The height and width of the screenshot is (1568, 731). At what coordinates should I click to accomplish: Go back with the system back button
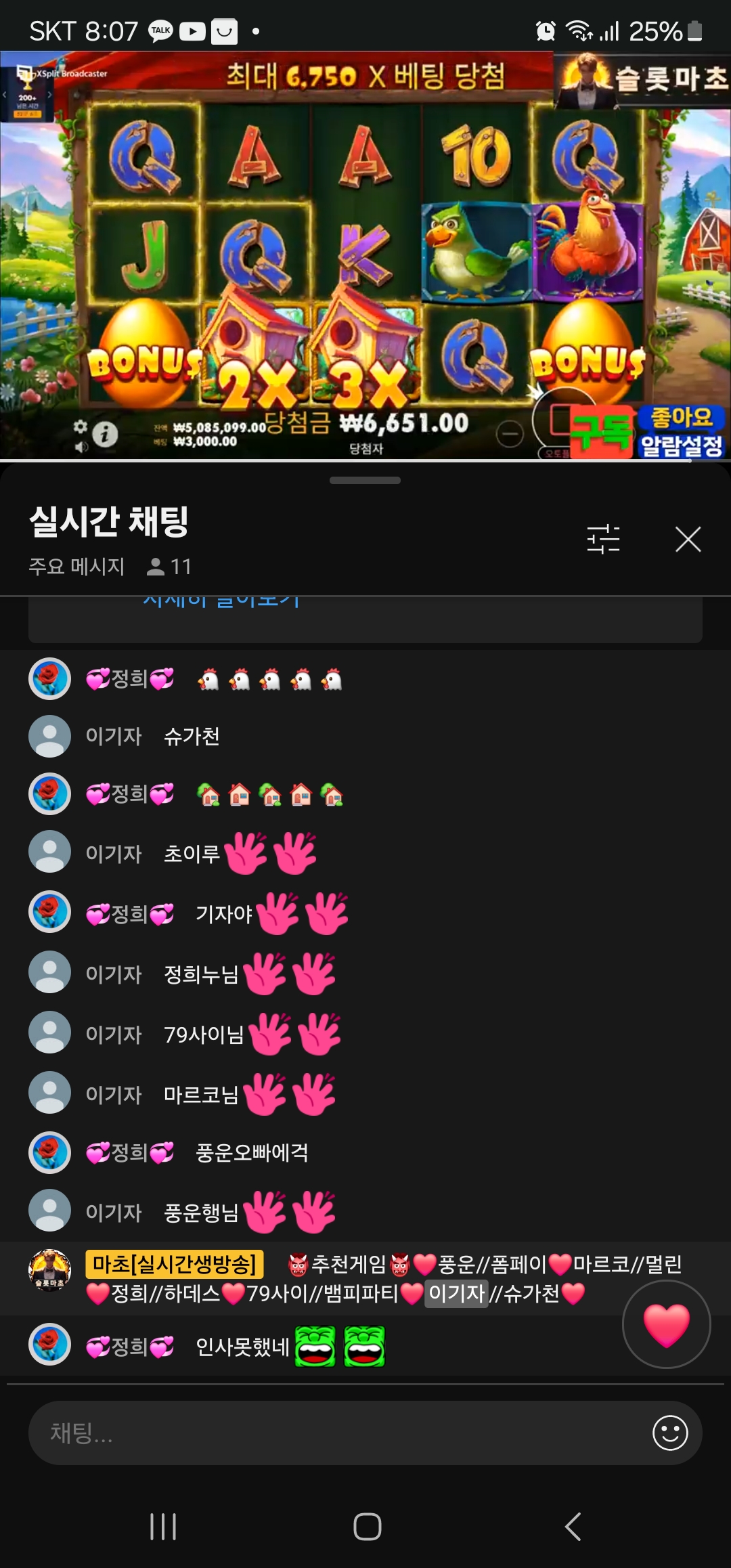point(573,1526)
